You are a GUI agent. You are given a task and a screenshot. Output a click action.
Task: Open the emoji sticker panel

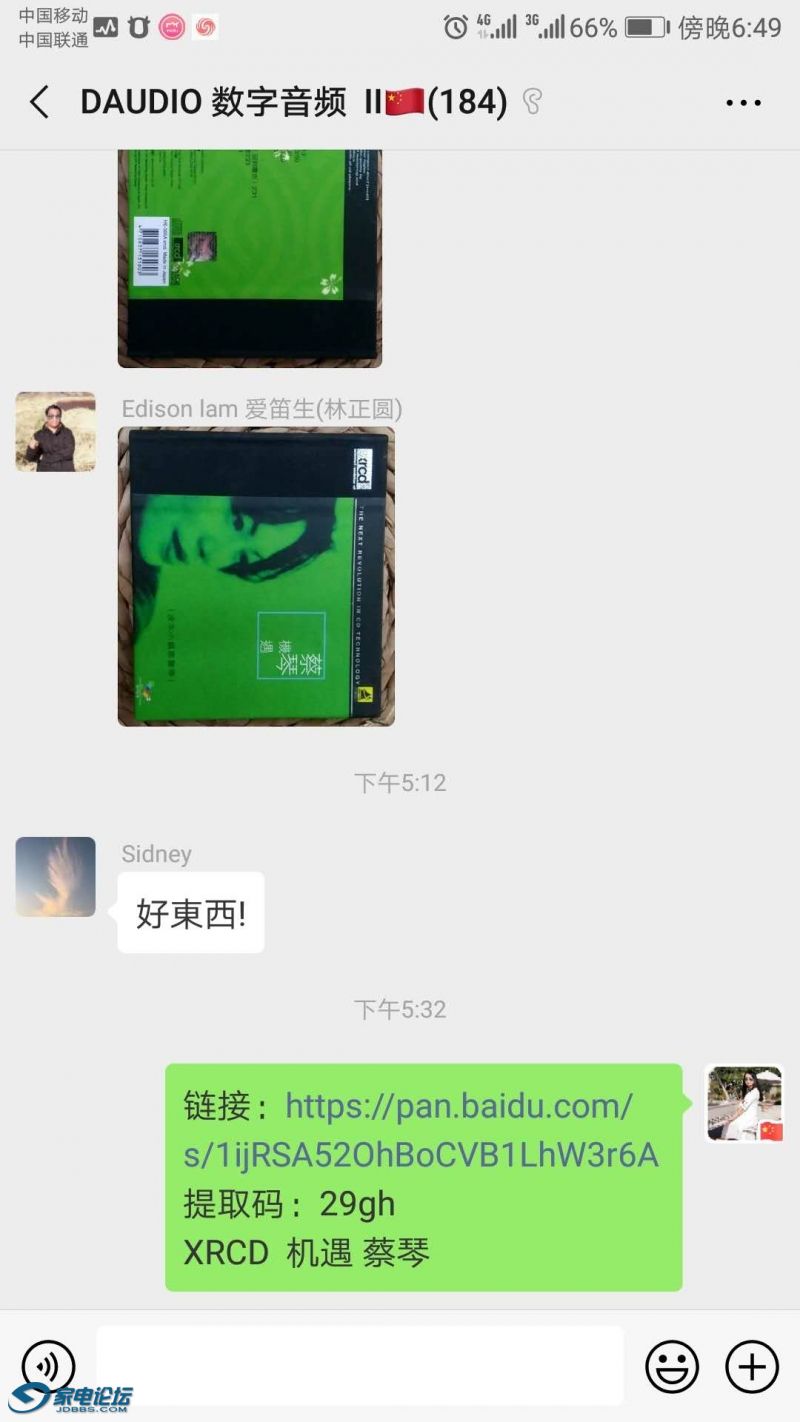pyautogui.click(x=671, y=1365)
